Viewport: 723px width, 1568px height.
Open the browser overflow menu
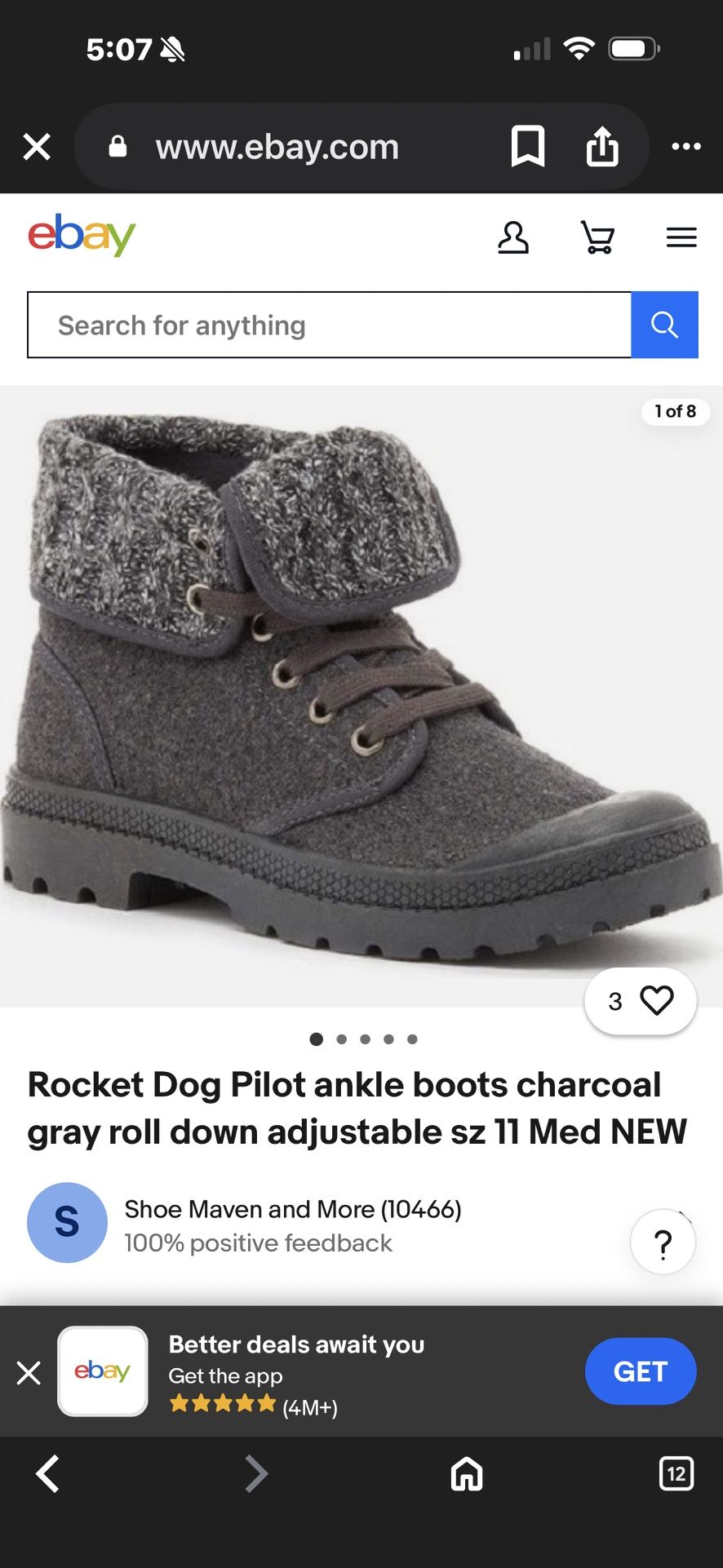pos(685,147)
